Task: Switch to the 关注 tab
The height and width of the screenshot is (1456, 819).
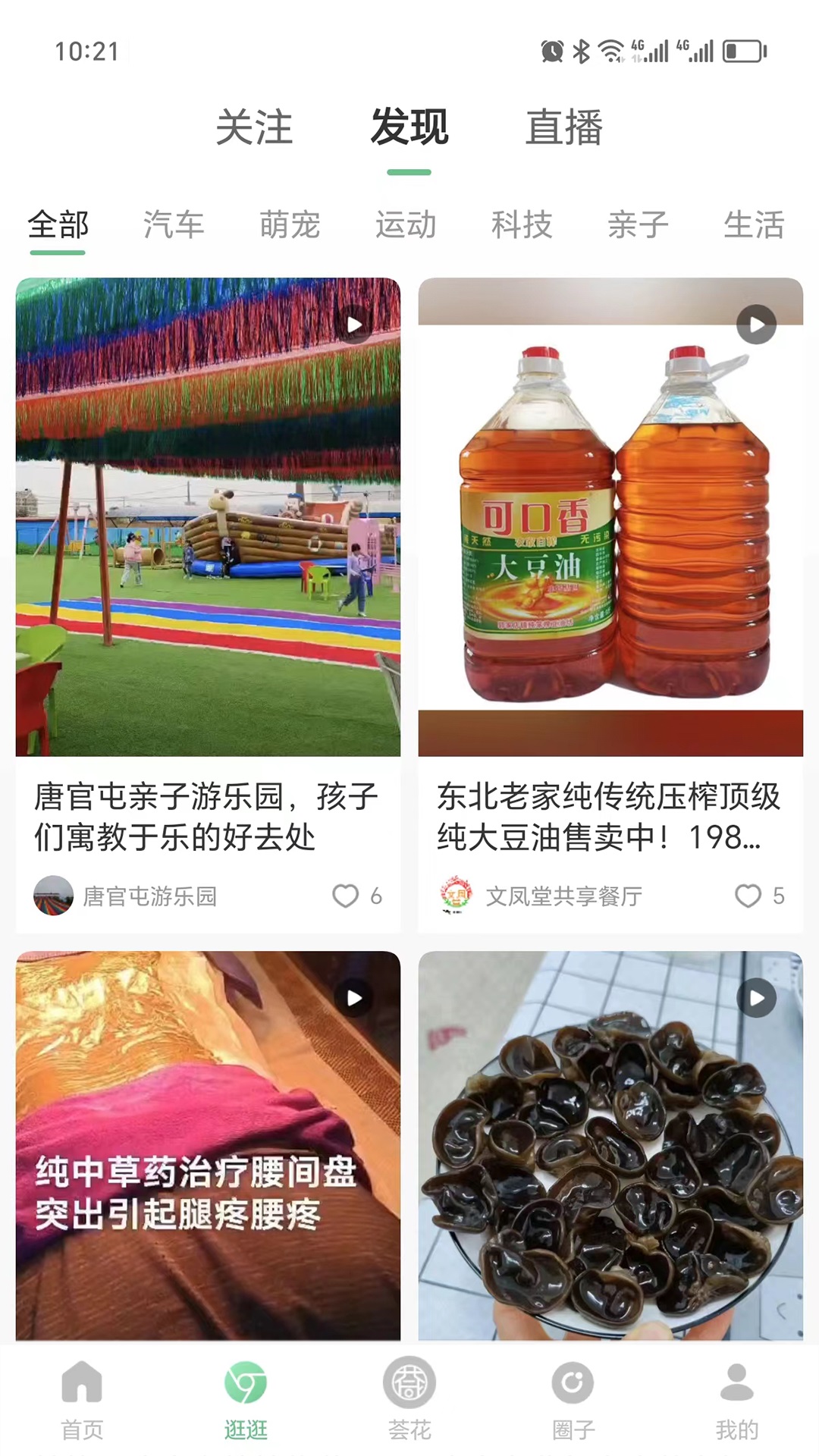Action: (253, 129)
